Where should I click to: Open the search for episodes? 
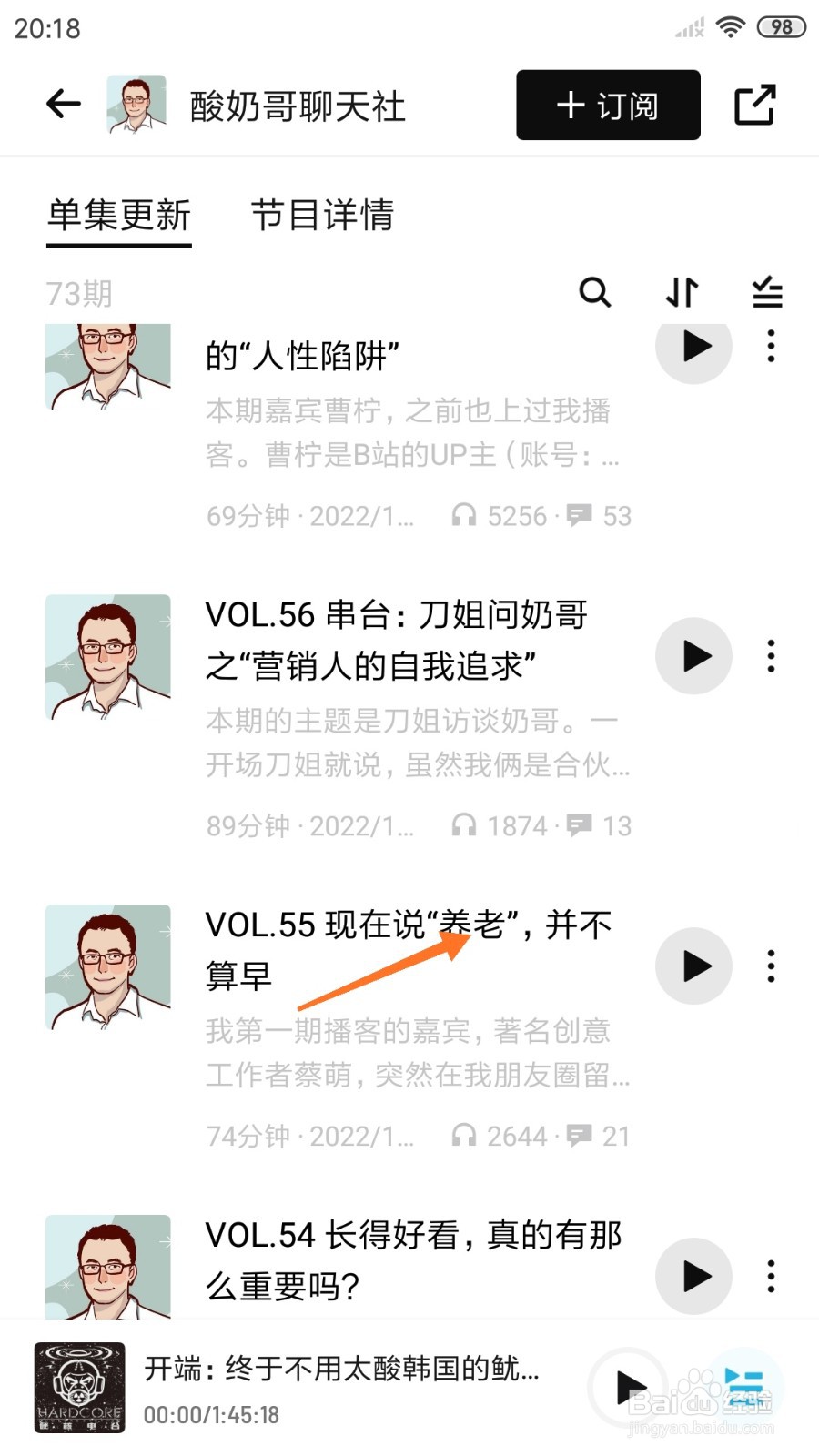[x=596, y=293]
